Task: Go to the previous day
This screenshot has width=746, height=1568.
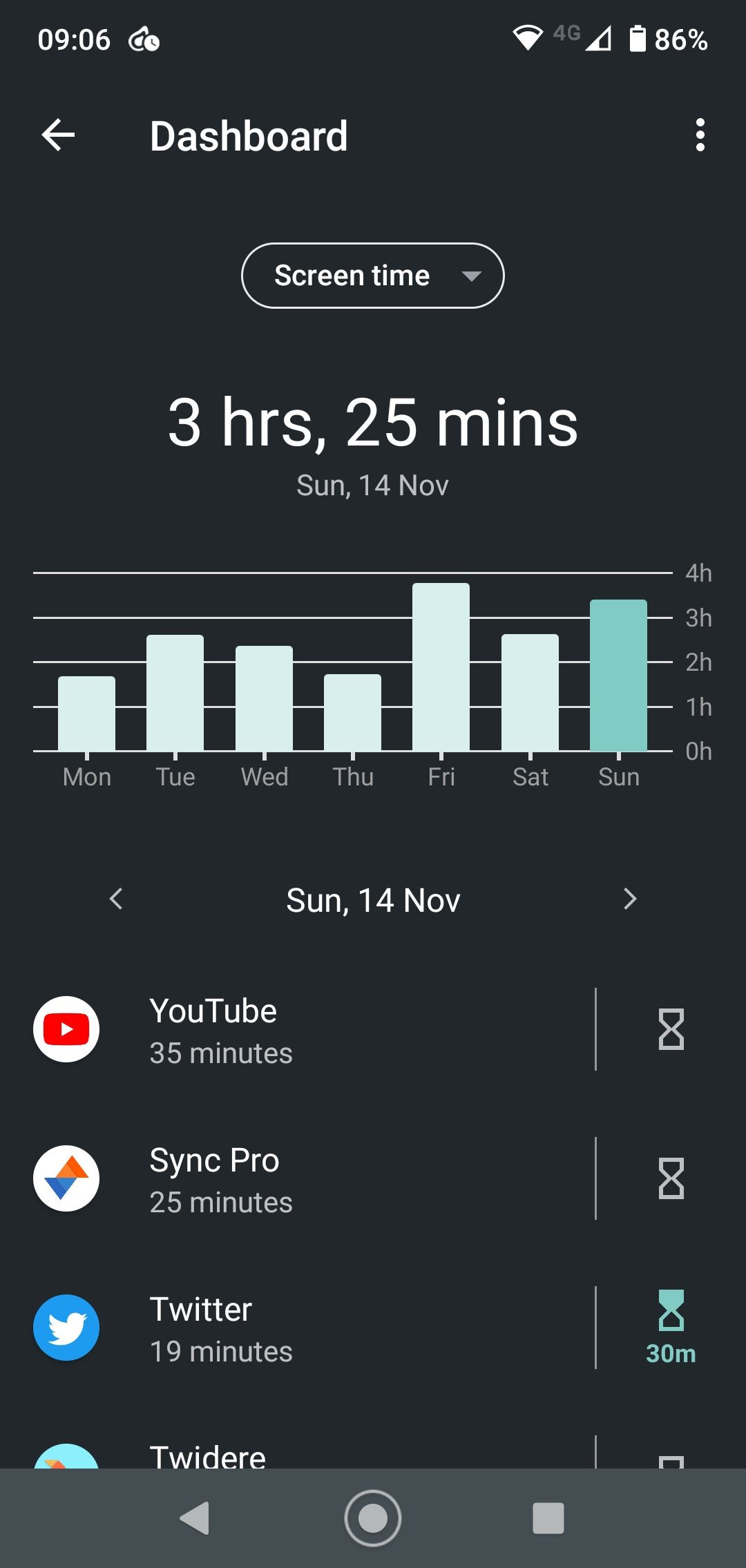Action: [116, 899]
